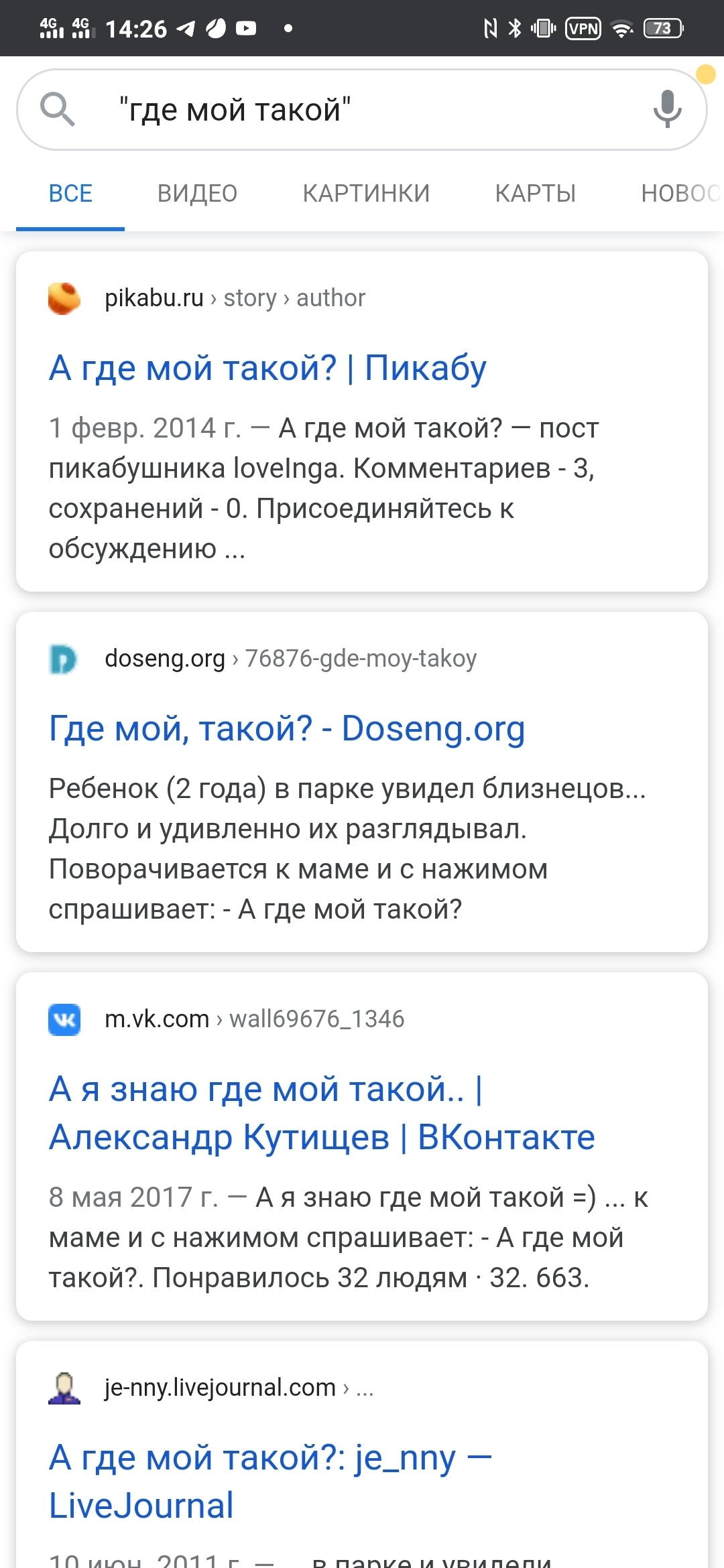Image resolution: width=724 pixels, height=1568 pixels.
Task: Open the je_nny LiveJournal result
Action: (x=270, y=1481)
